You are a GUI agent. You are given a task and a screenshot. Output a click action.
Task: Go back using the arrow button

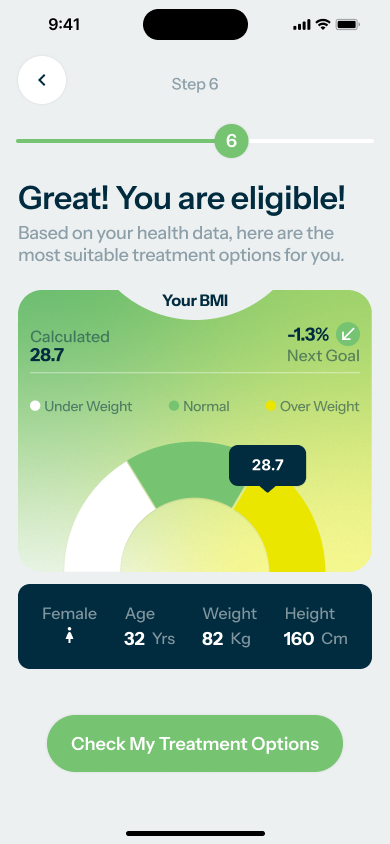click(42, 80)
